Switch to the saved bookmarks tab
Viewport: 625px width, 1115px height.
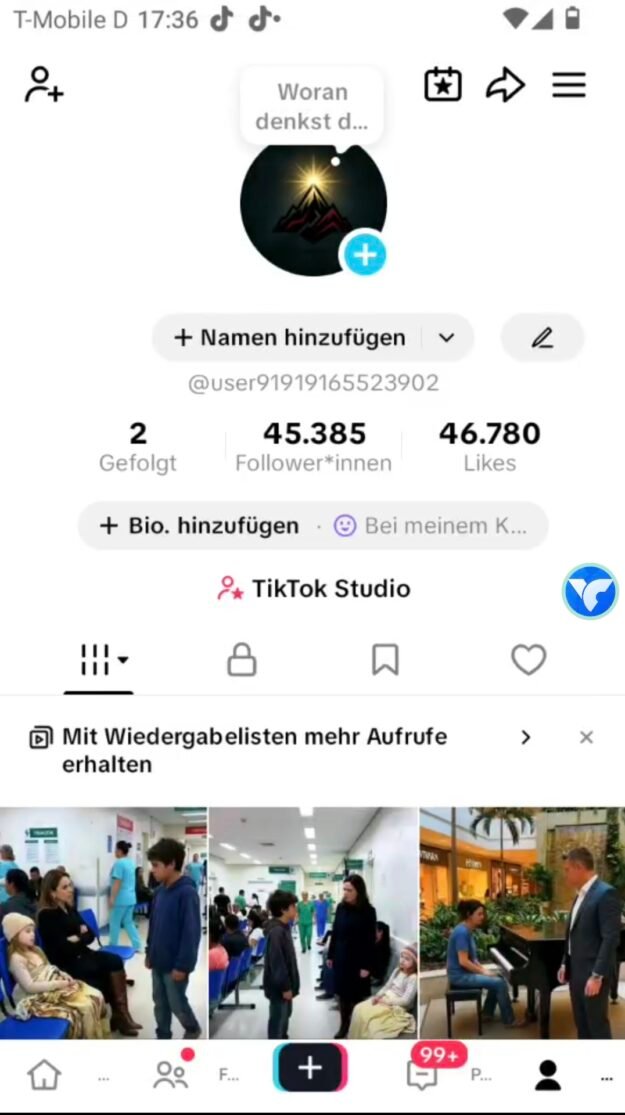(x=385, y=660)
